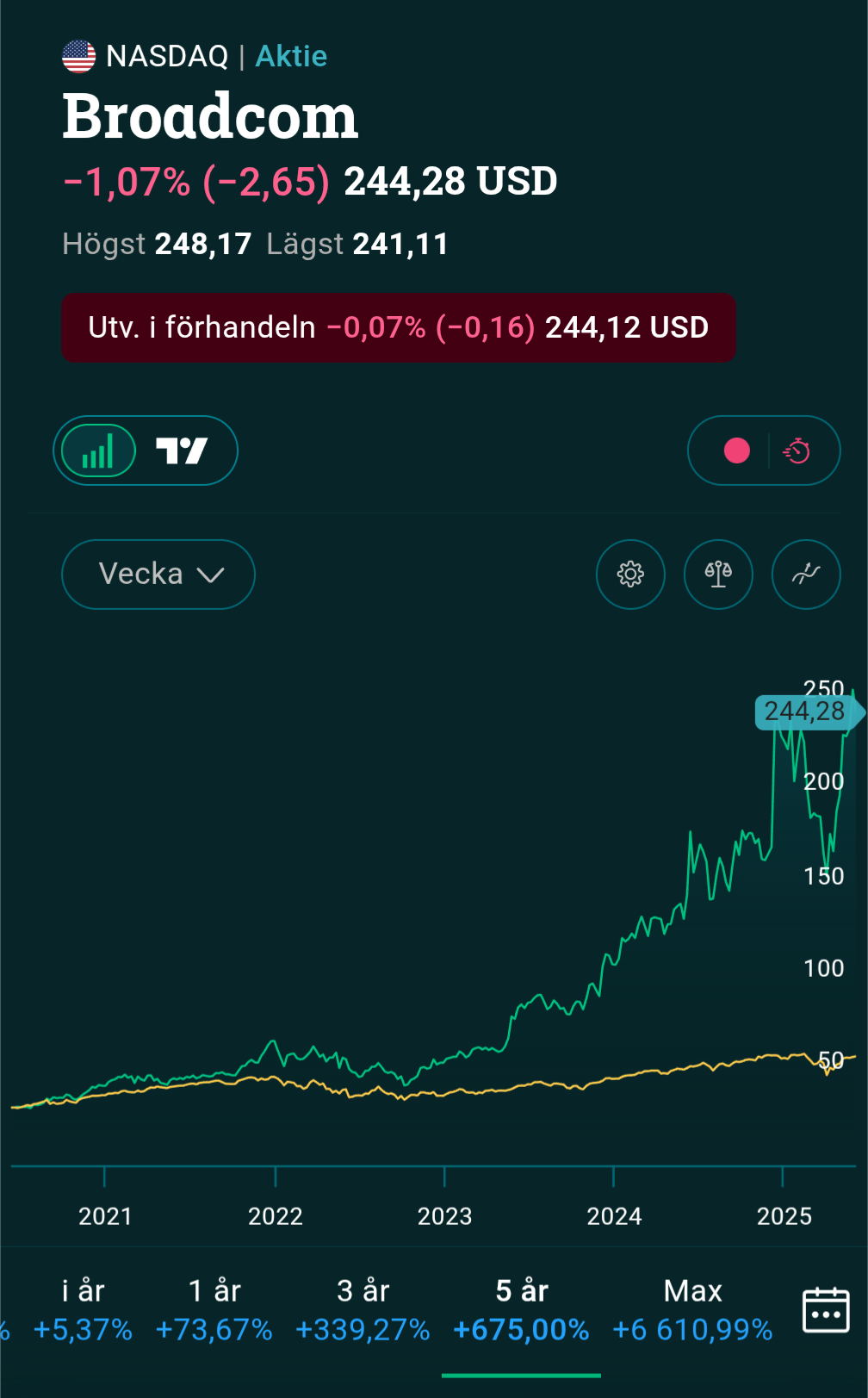The height and width of the screenshot is (1398, 868).
Task: View the Max period performance
Action: (x=692, y=1309)
